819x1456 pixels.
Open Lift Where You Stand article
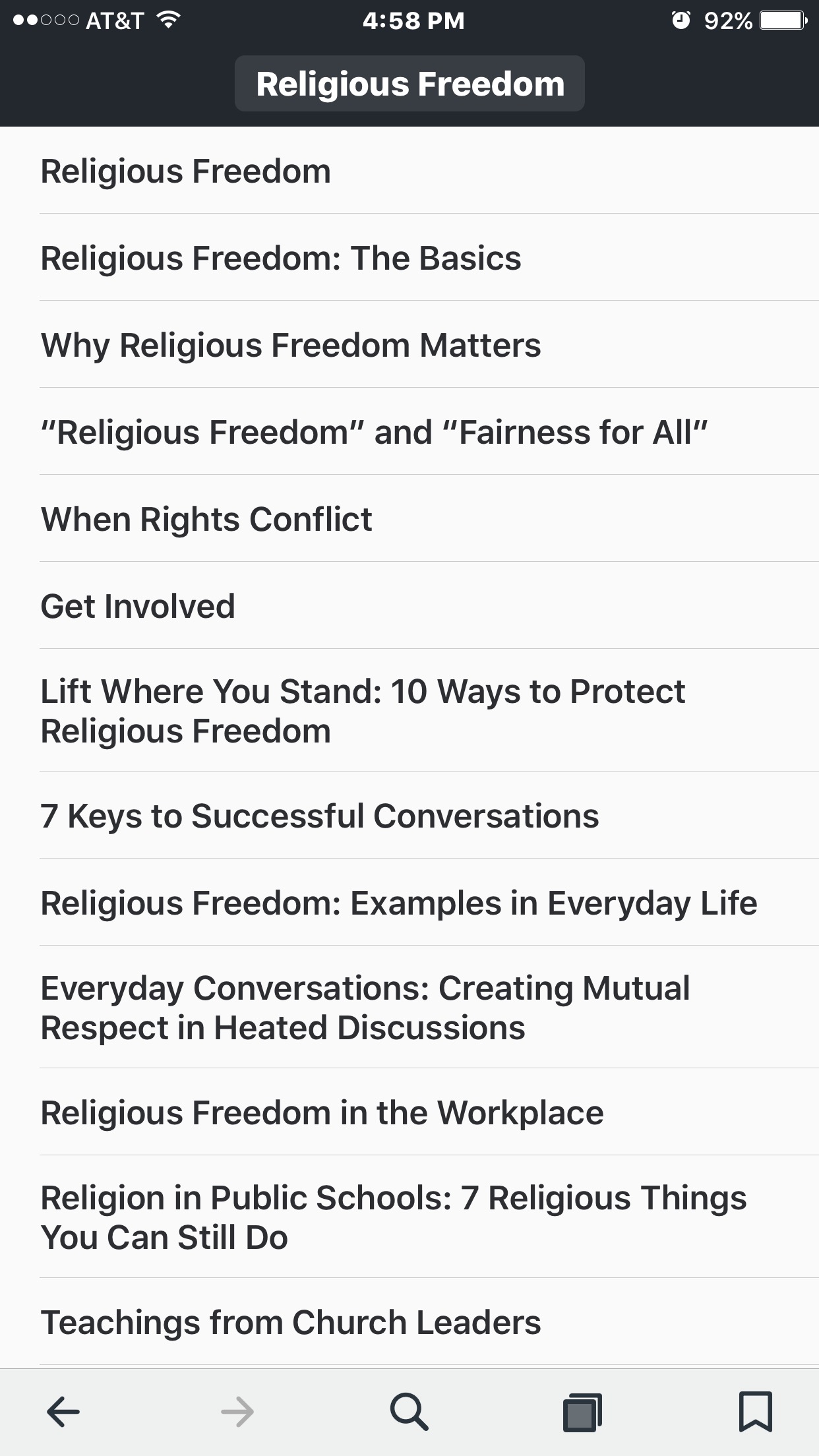[409, 711]
